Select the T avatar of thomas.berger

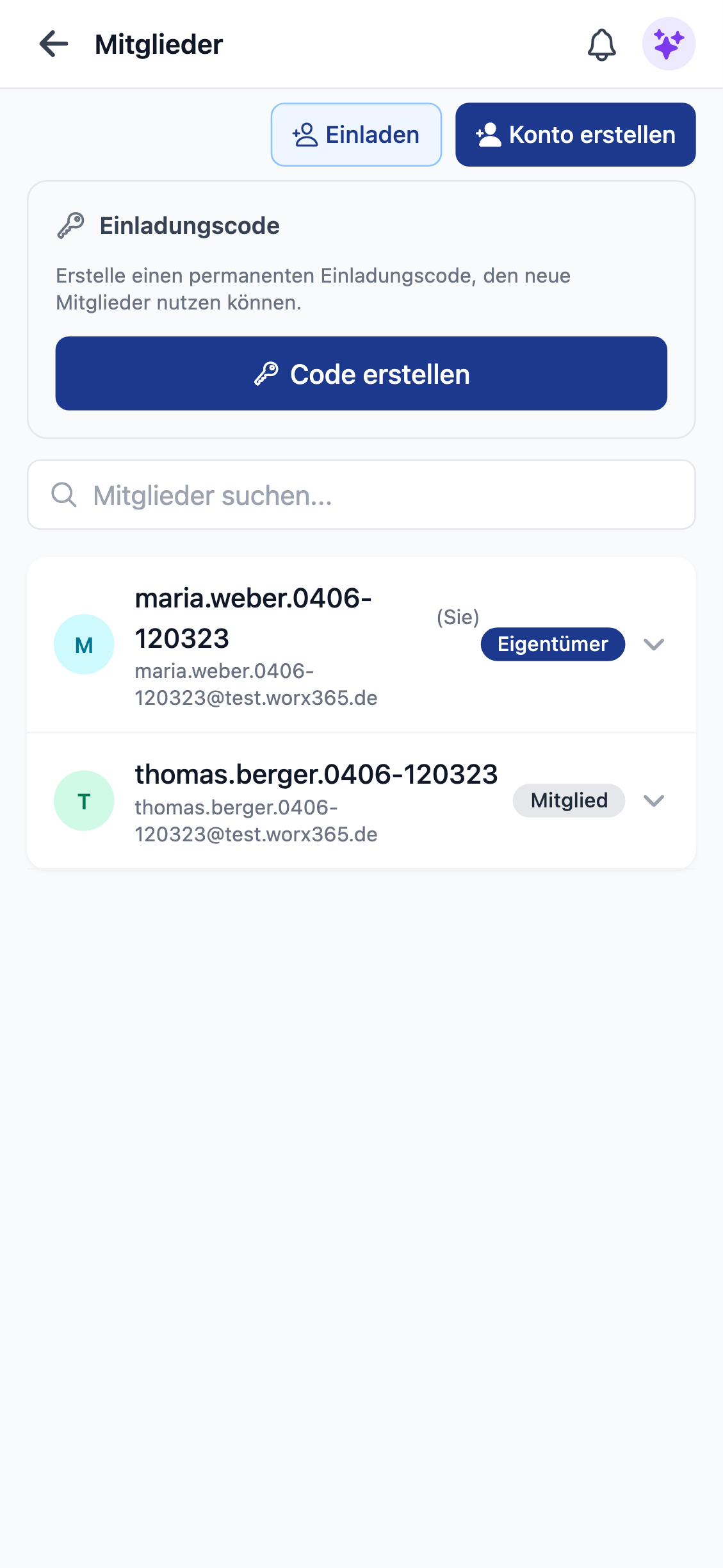point(84,800)
